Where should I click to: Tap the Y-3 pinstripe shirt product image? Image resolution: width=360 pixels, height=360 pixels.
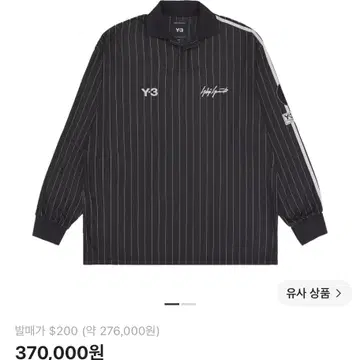(x=180, y=133)
